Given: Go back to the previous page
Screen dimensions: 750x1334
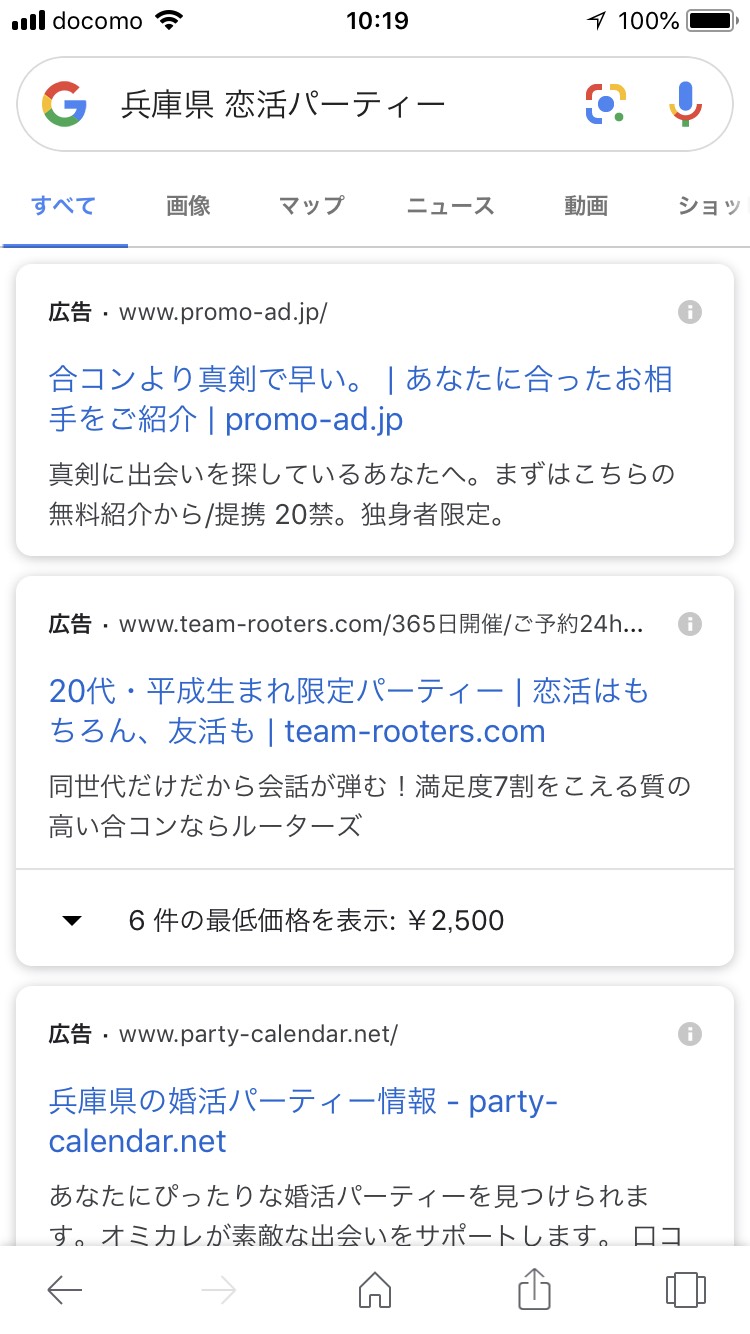Looking at the screenshot, I should click(65, 1290).
